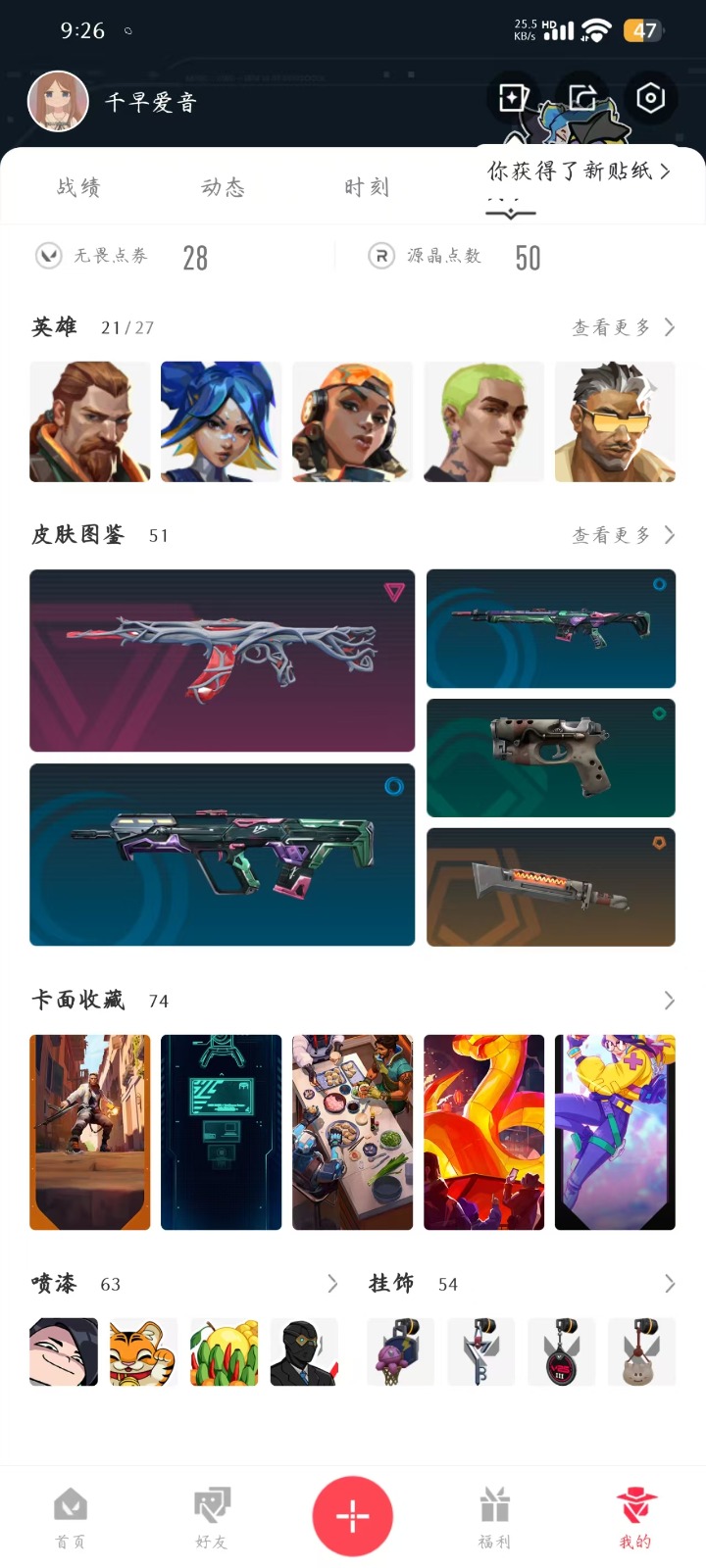Open profile avatar of 千早爱音

(x=58, y=101)
